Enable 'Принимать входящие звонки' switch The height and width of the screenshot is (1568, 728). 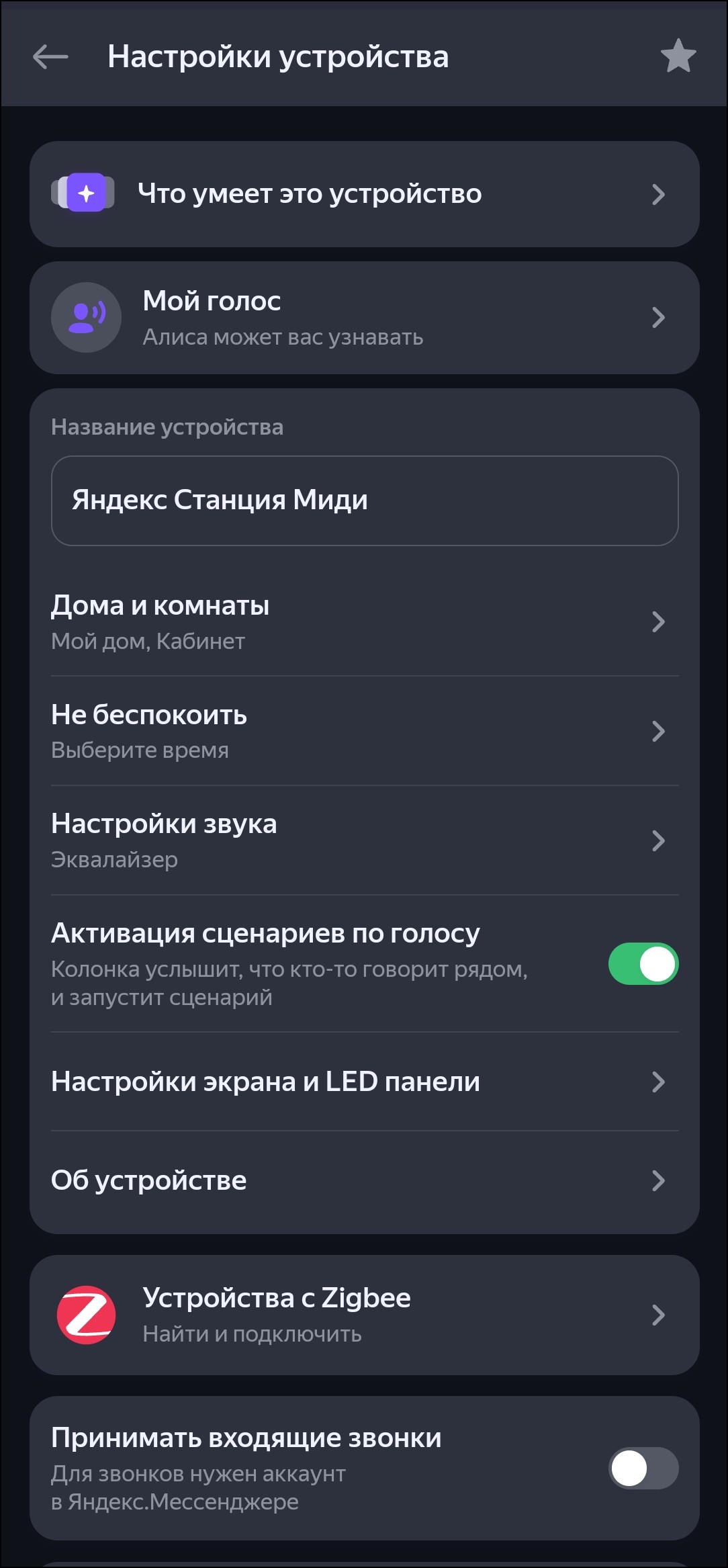643,1468
